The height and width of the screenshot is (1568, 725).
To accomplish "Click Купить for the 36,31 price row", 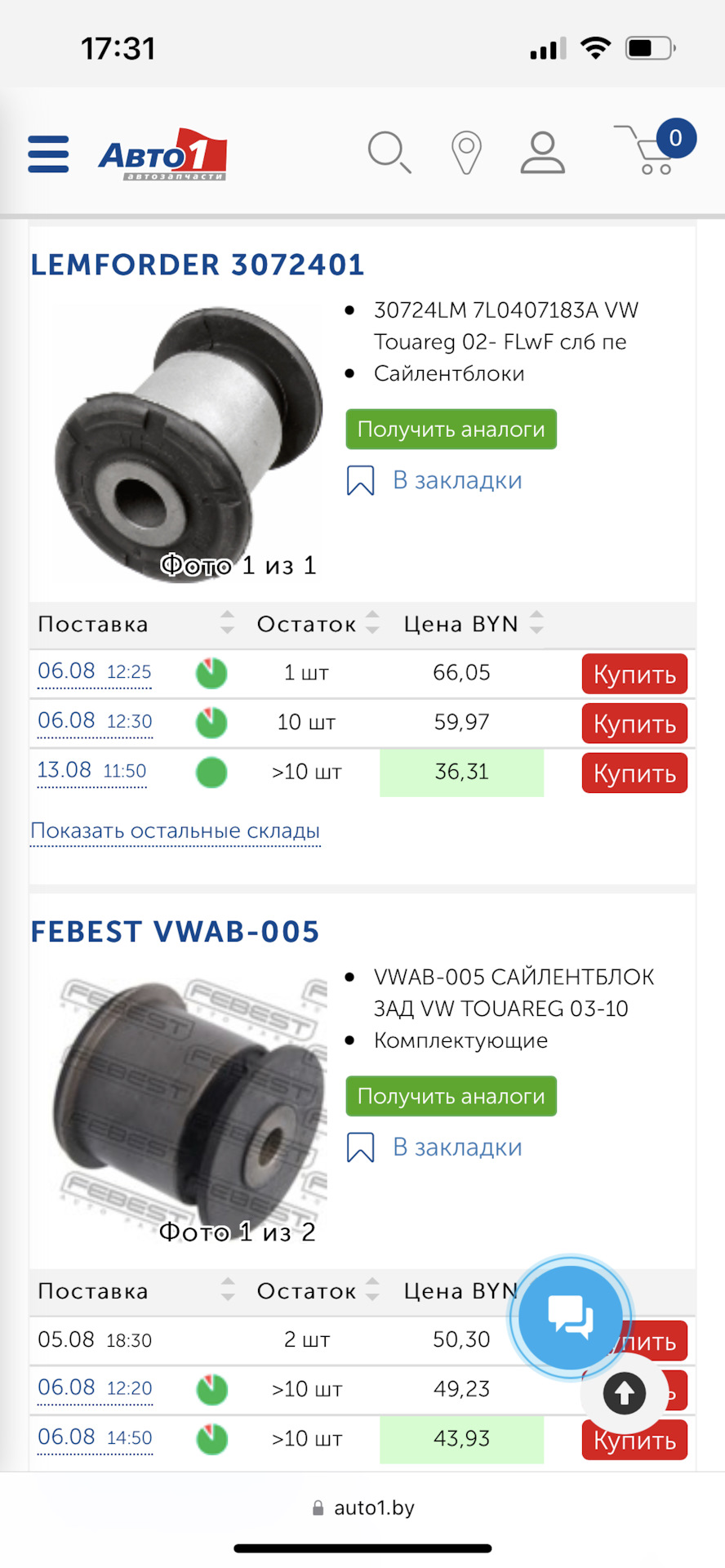I will 634,773.
